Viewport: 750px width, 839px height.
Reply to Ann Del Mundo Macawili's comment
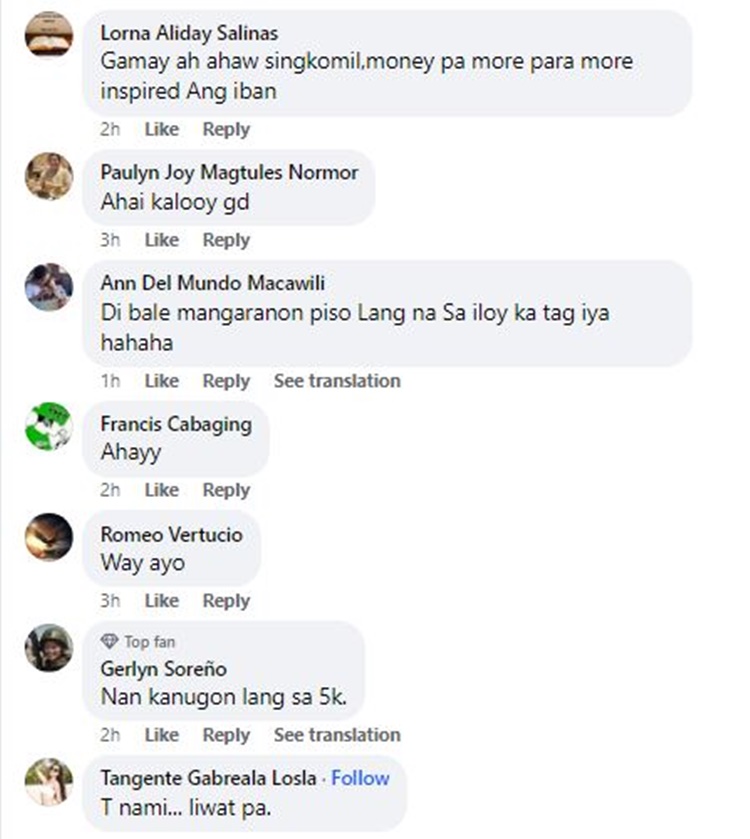tap(226, 381)
